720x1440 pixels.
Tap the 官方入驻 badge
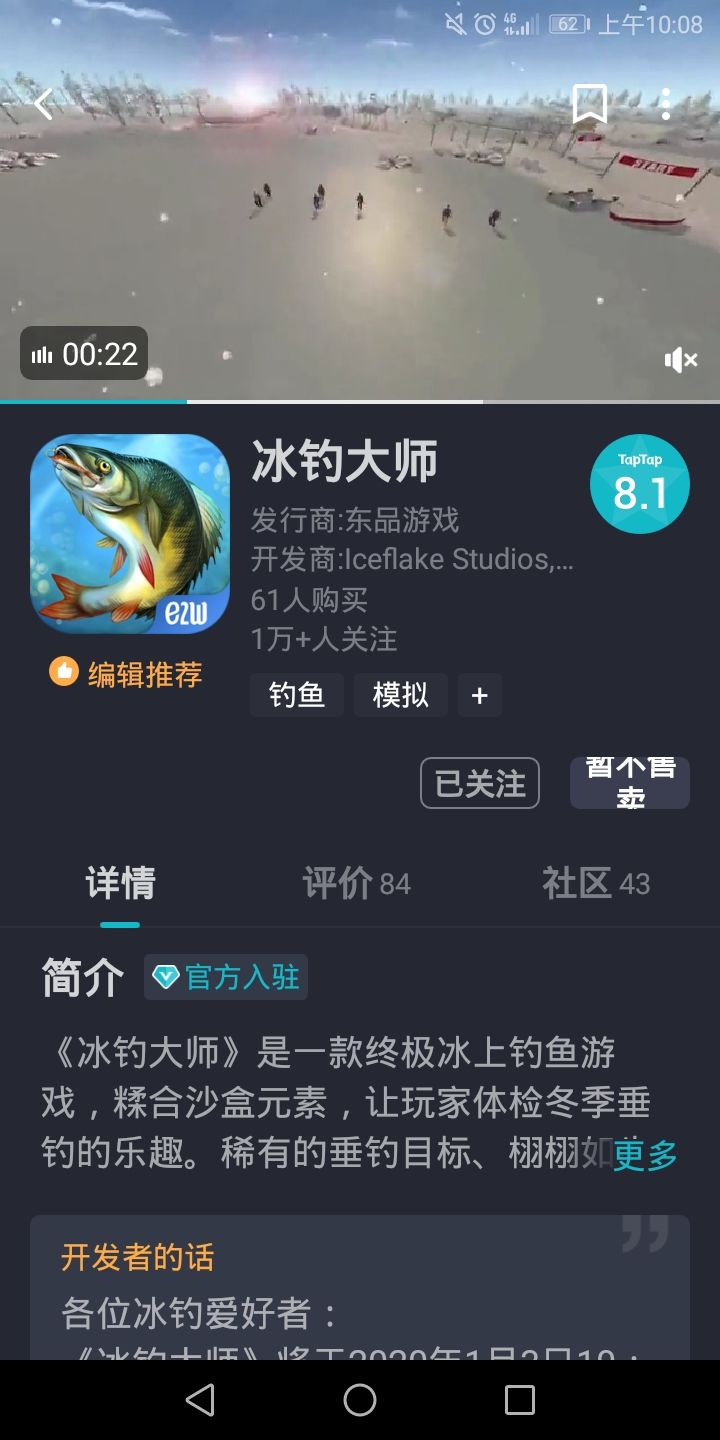click(226, 977)
